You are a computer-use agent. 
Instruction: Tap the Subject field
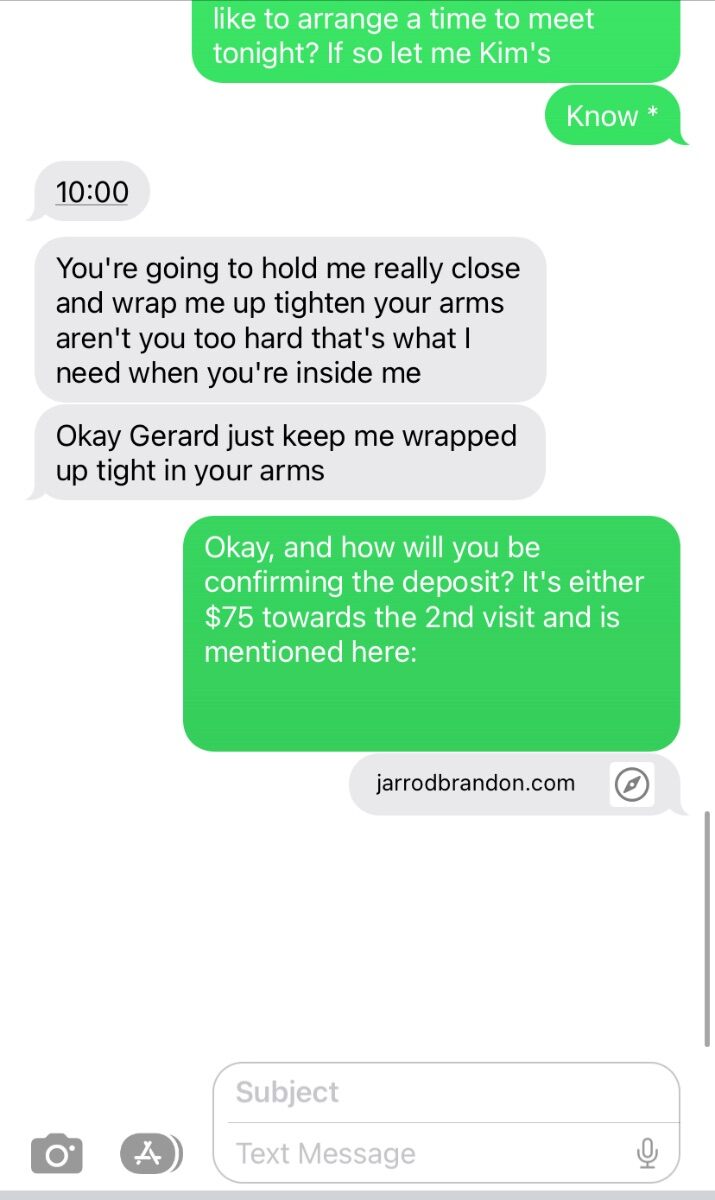(x=446, y=1092)
